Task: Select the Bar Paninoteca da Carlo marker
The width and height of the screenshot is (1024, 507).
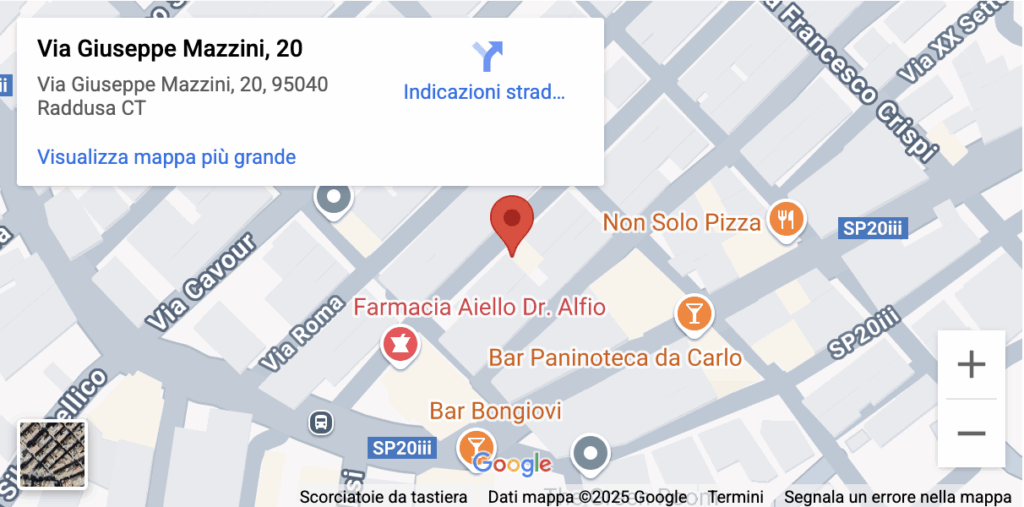Action: click(x=692, y=313)
